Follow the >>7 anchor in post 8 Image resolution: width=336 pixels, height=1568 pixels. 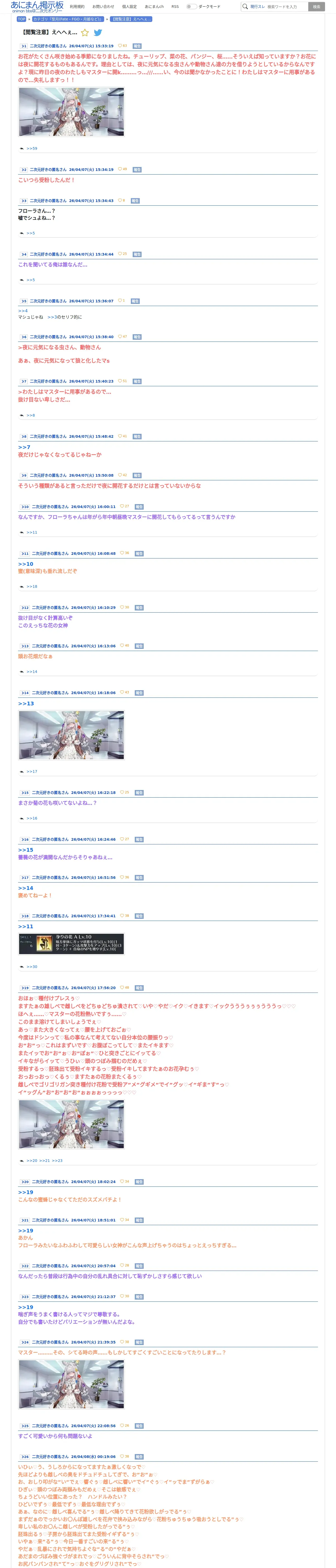[24, 447]
